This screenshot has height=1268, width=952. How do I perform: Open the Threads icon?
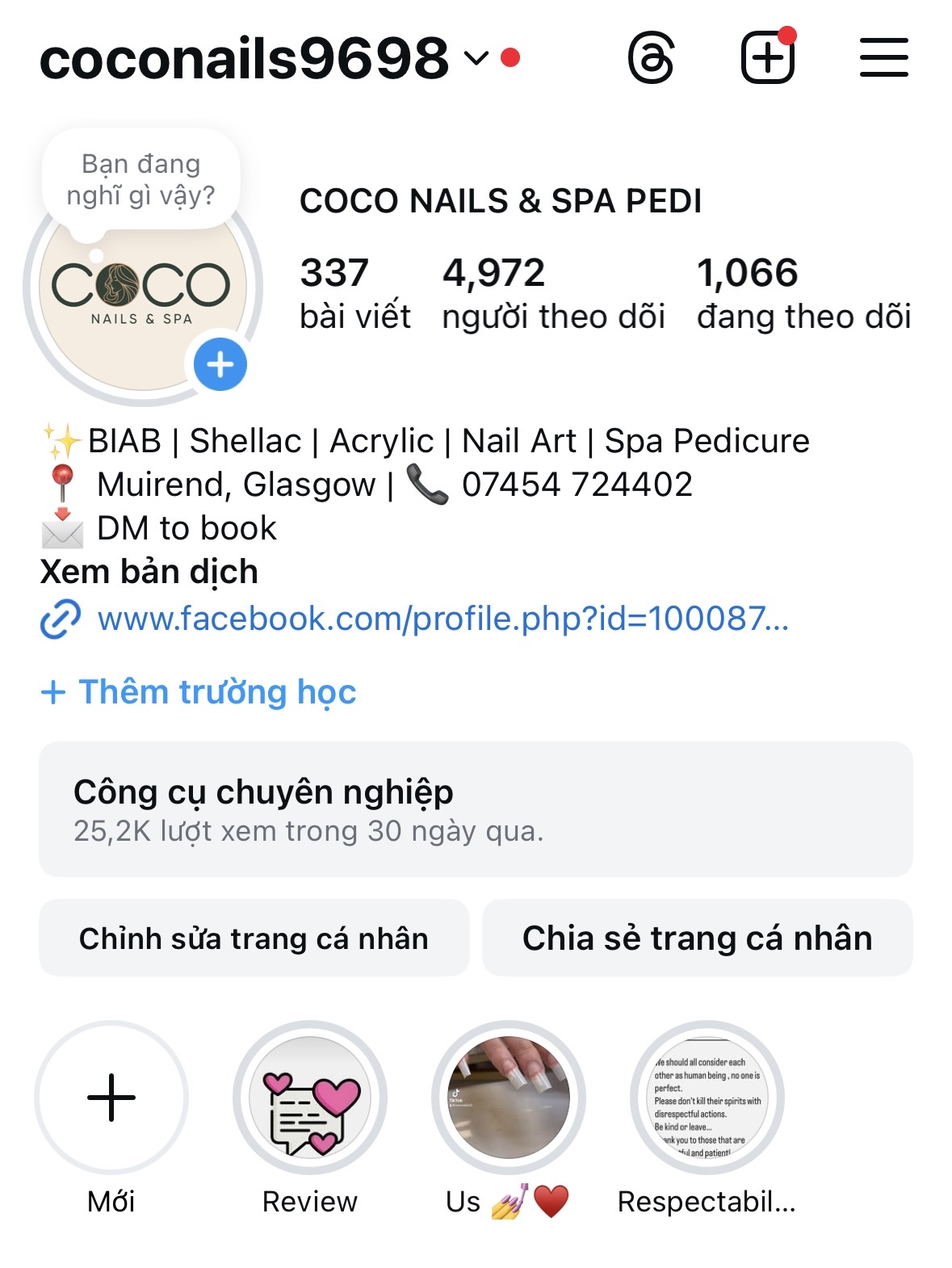[651, 58]
